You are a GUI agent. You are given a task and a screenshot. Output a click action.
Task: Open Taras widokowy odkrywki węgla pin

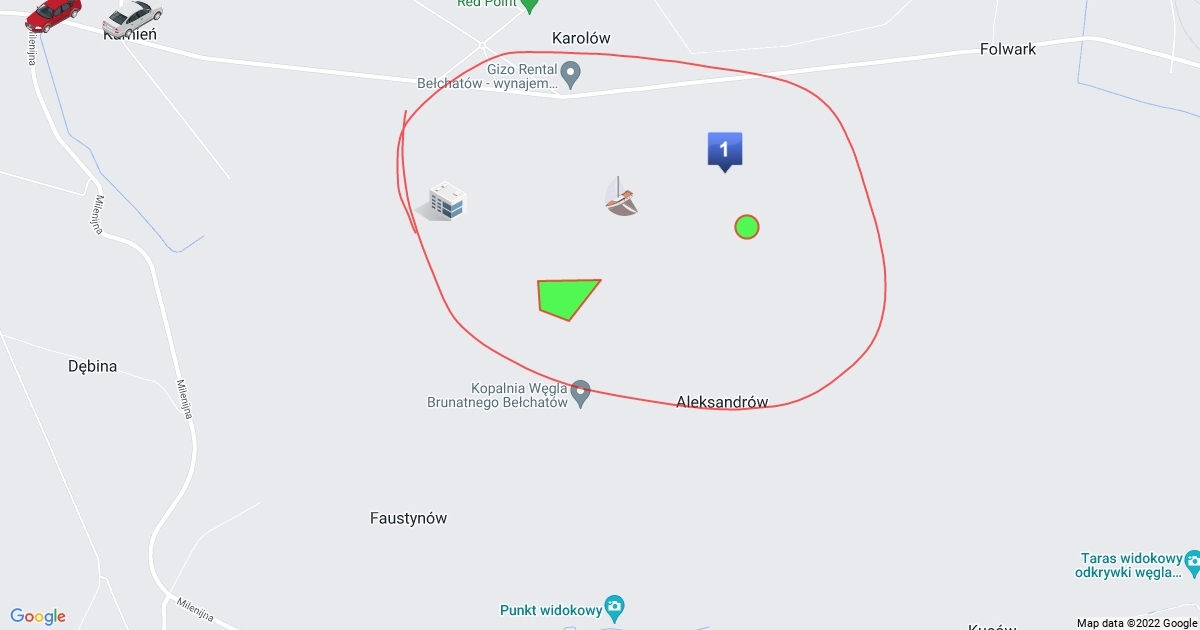click(1191, 561)
